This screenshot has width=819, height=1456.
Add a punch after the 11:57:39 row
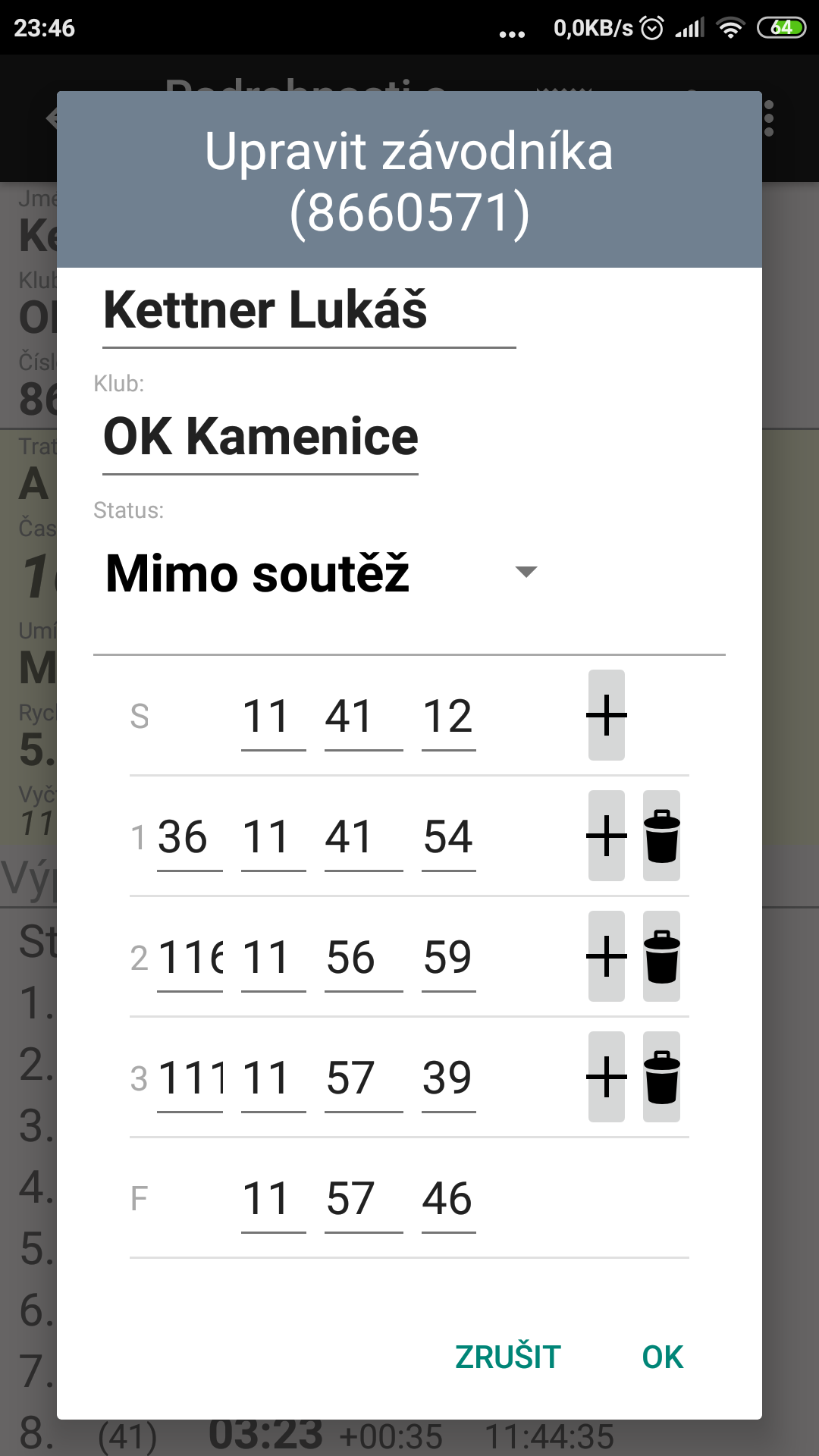[x=606, y=1077]
